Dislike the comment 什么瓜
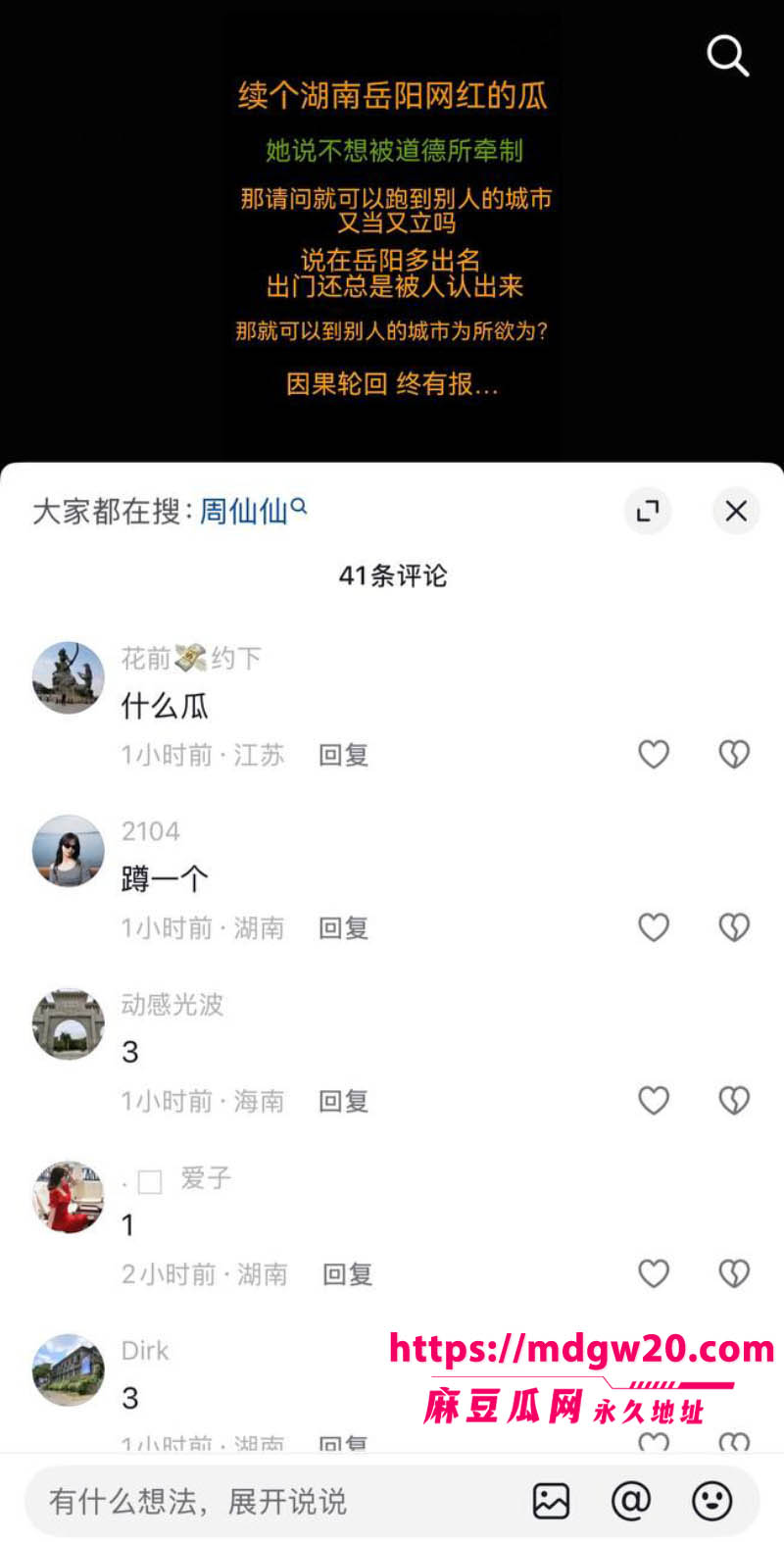 coord(734,754)
